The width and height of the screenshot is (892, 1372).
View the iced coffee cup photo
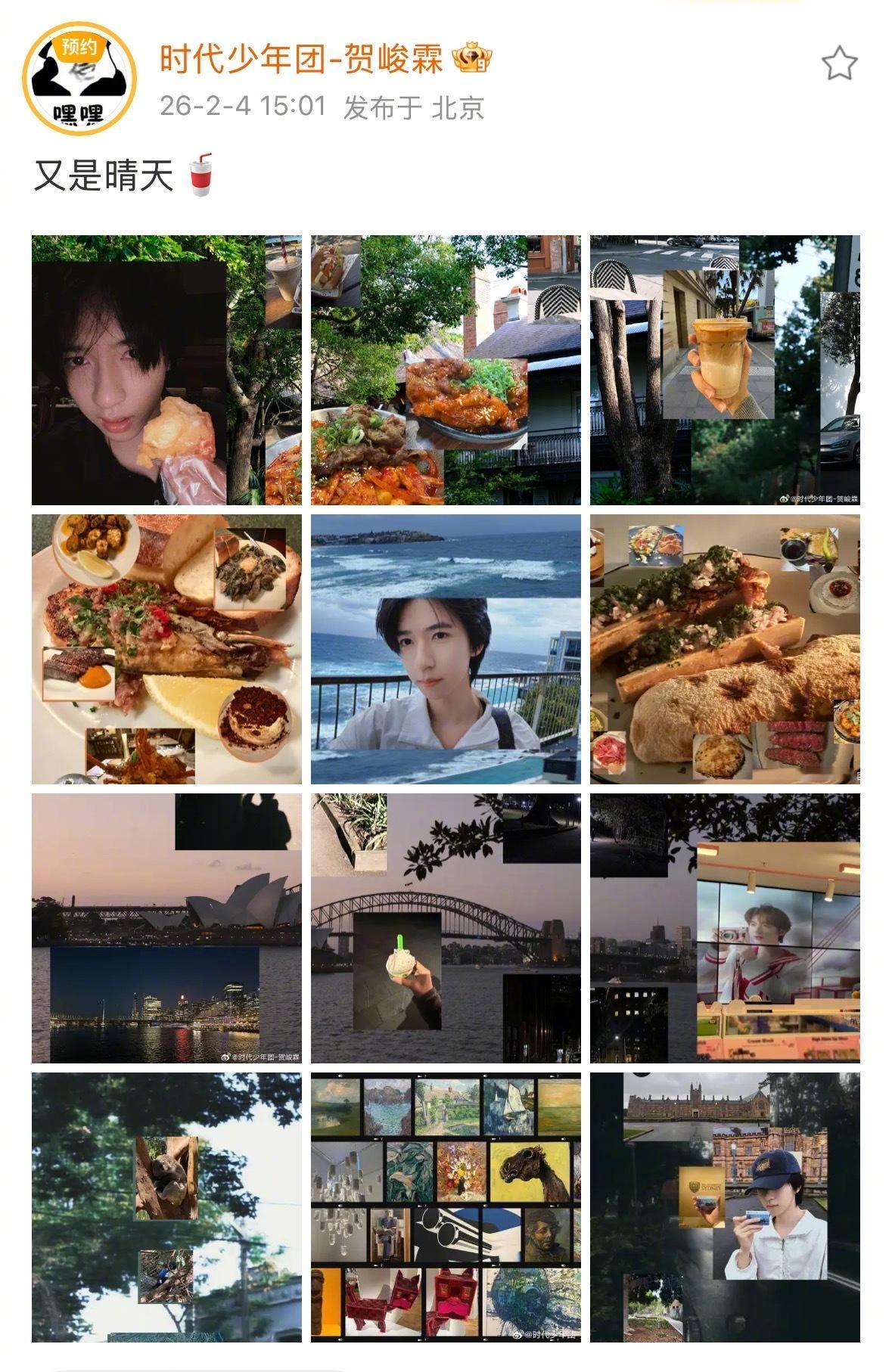(x=725, y=370)
